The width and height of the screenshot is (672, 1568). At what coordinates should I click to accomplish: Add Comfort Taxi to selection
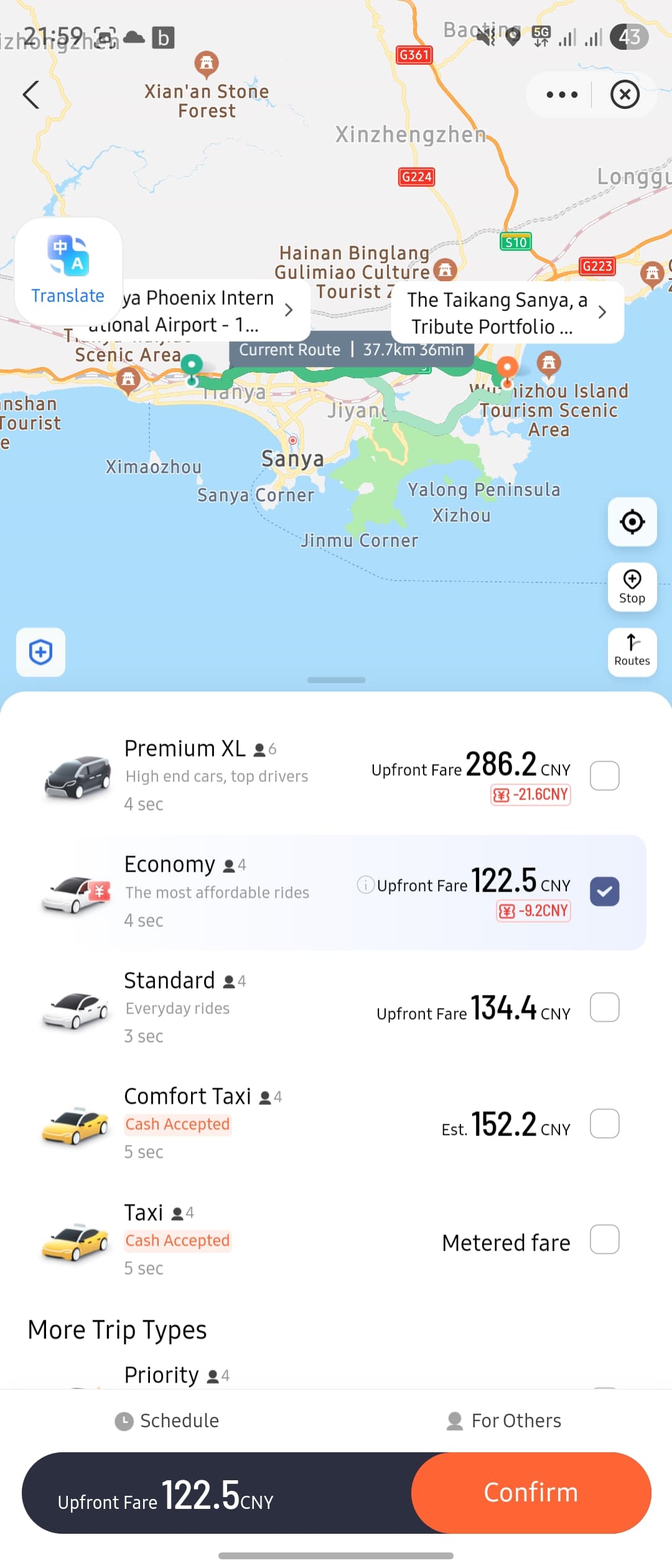(x=604, y=1123)
